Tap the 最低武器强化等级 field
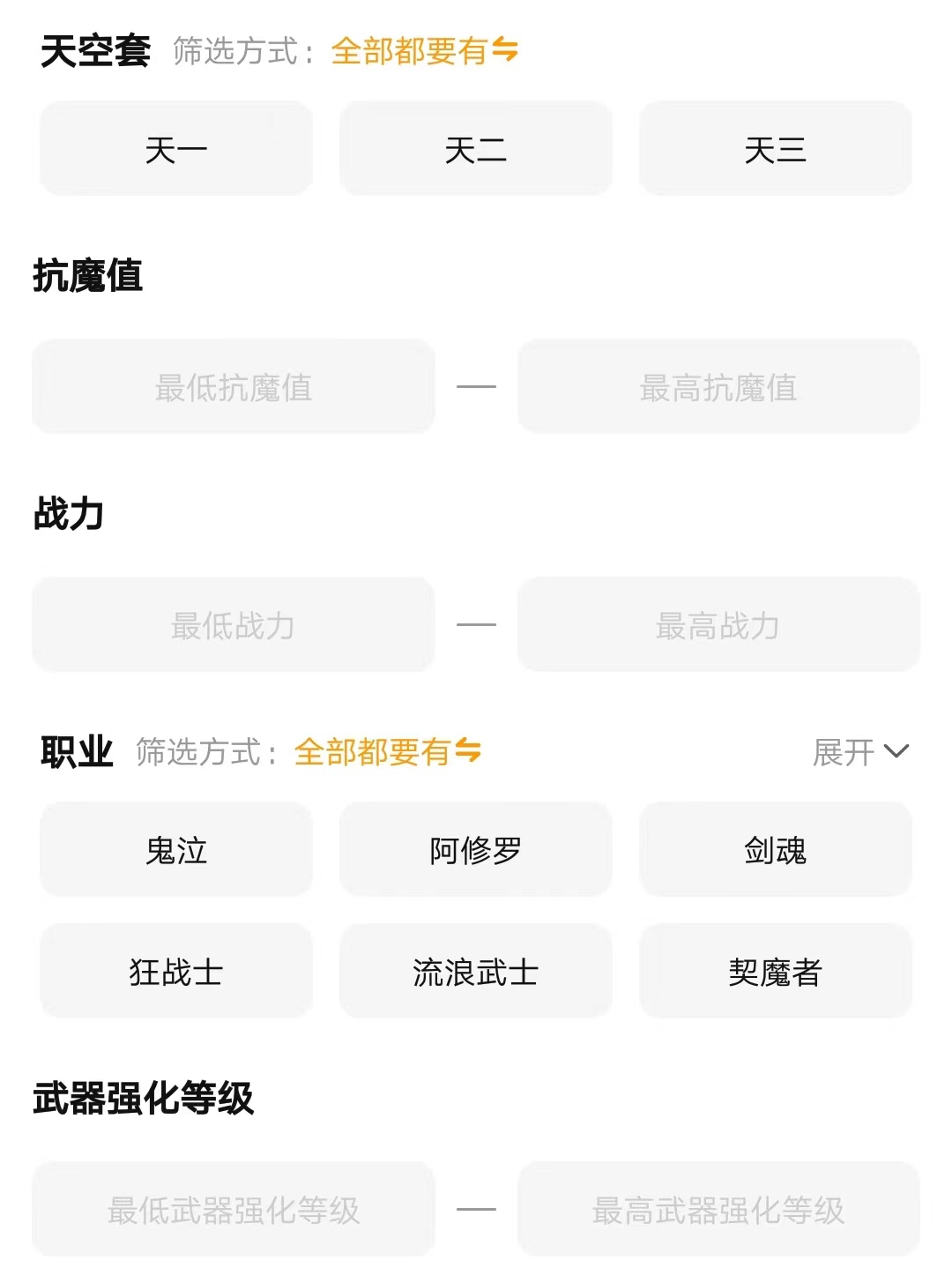 [234, 1210]
